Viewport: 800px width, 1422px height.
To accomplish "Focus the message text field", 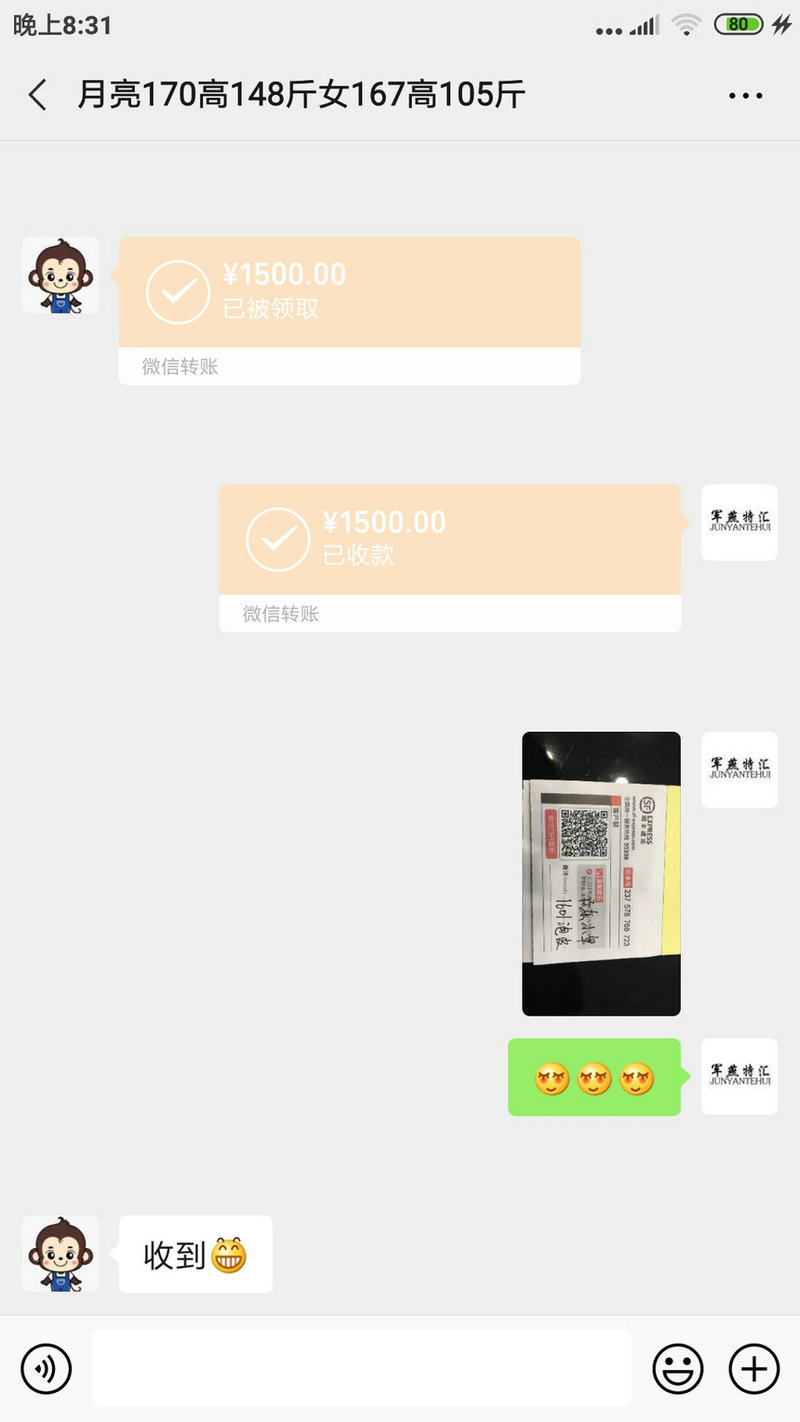I will pyautogui.click(x=362, y=1368).
